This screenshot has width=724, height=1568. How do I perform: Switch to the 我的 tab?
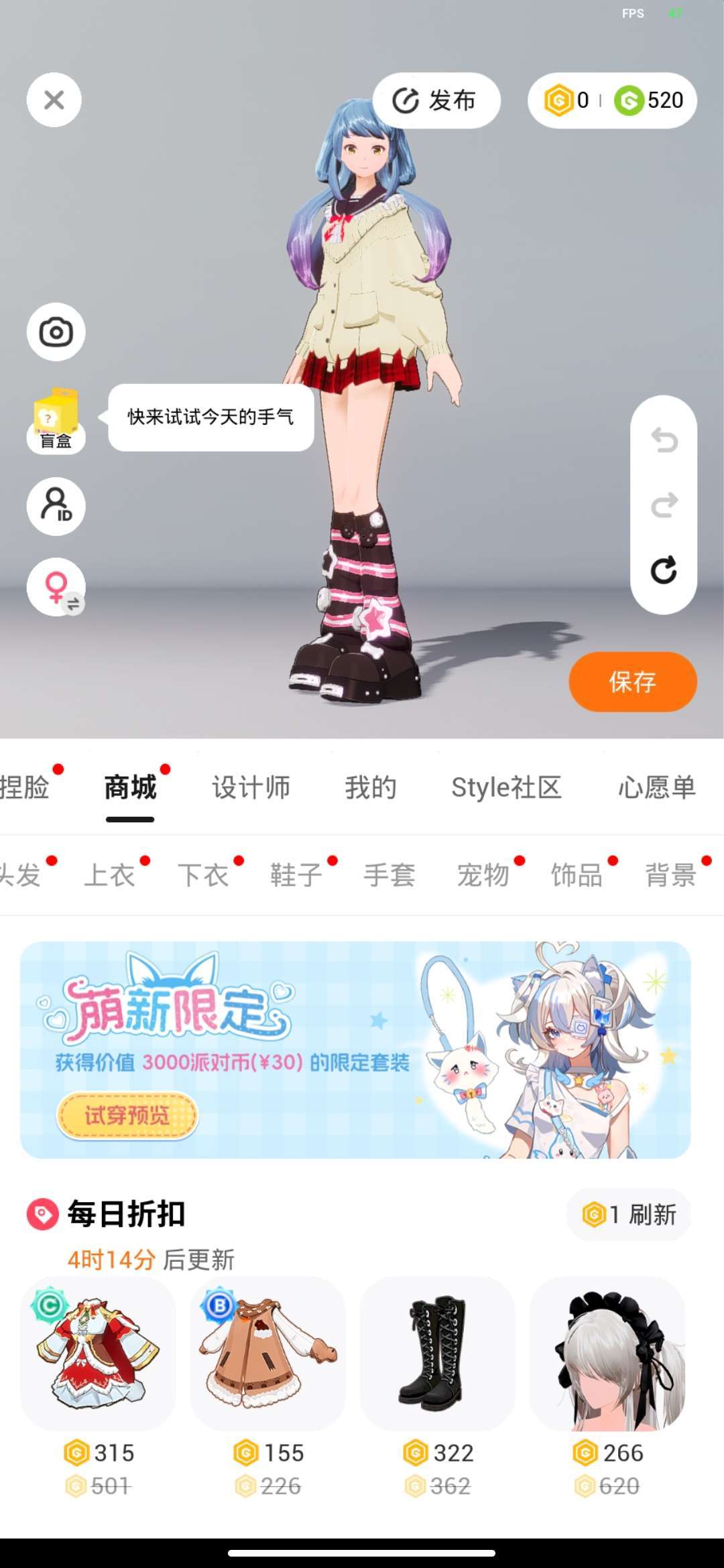tap(371, 787)
